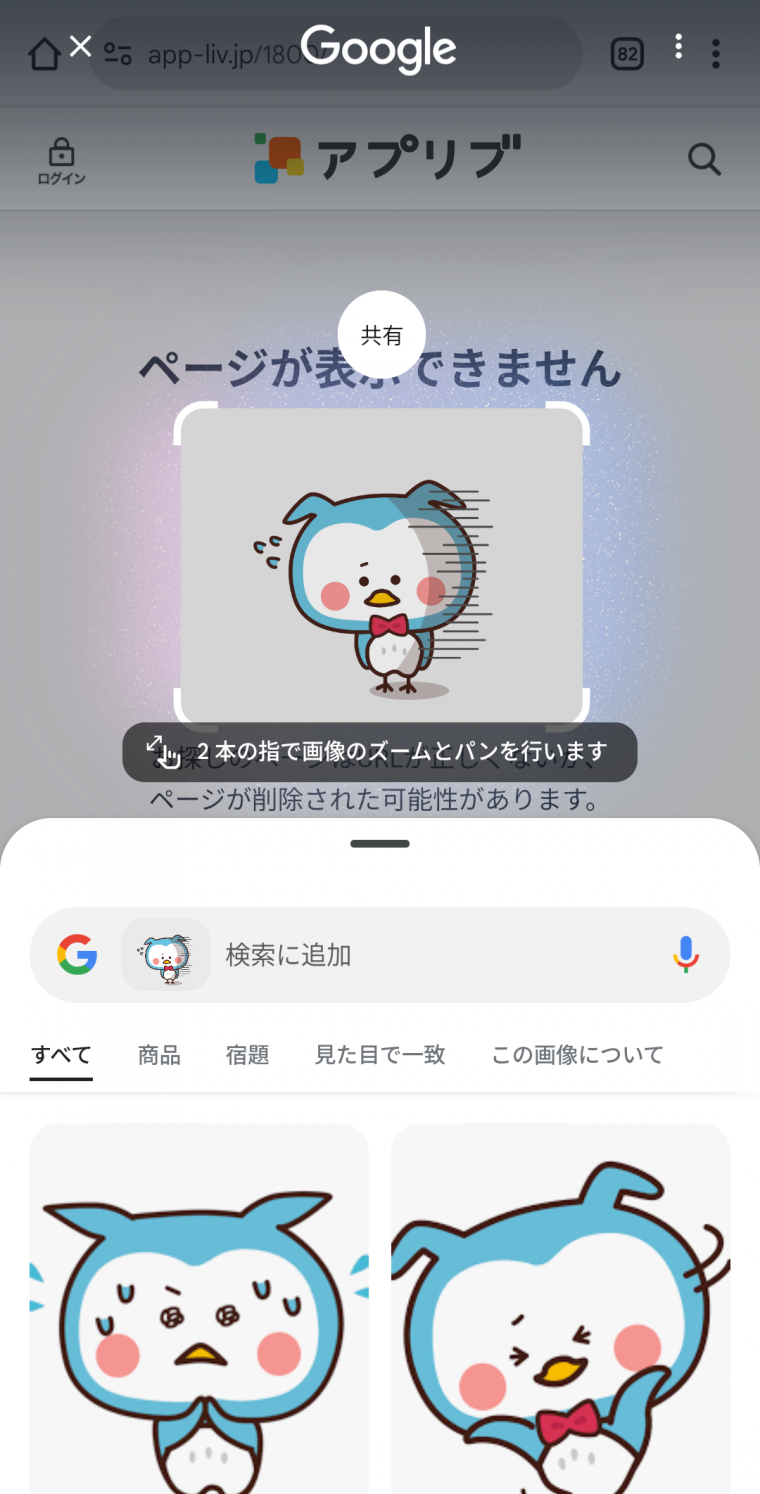Switch to the 商品 tab
This screenshot has width=760, height=1494.
159,1054
